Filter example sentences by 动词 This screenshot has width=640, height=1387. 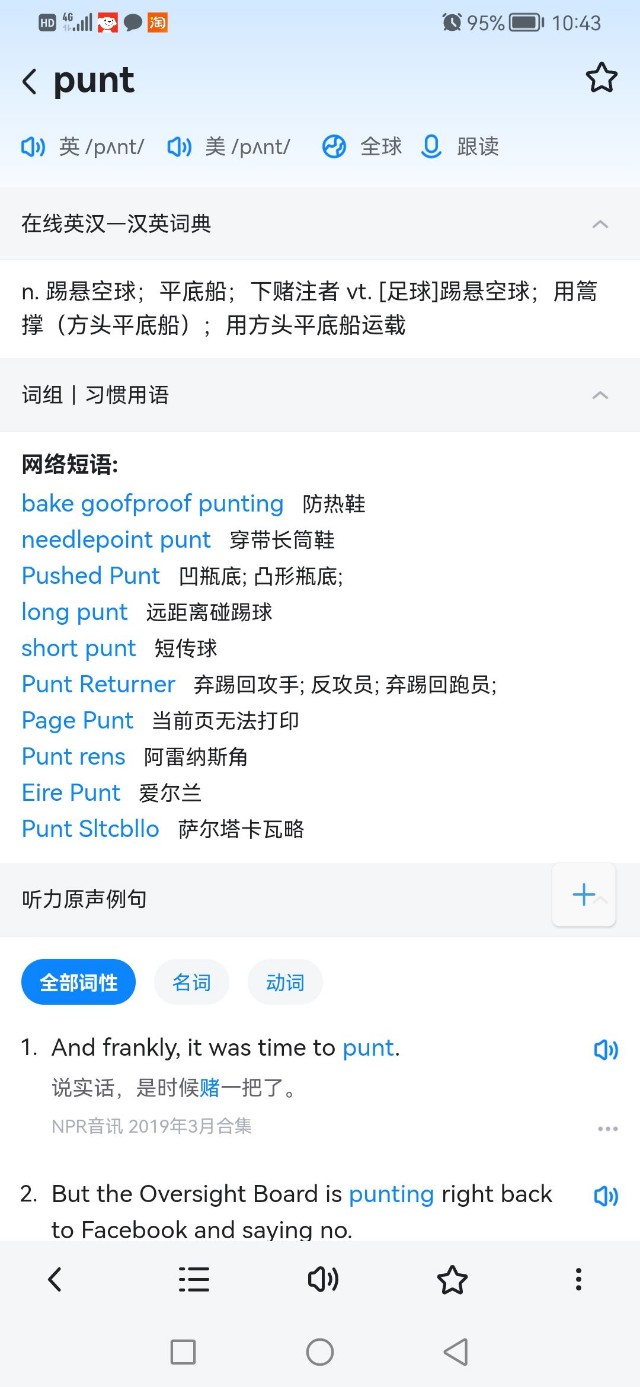[x=285, y=983]
